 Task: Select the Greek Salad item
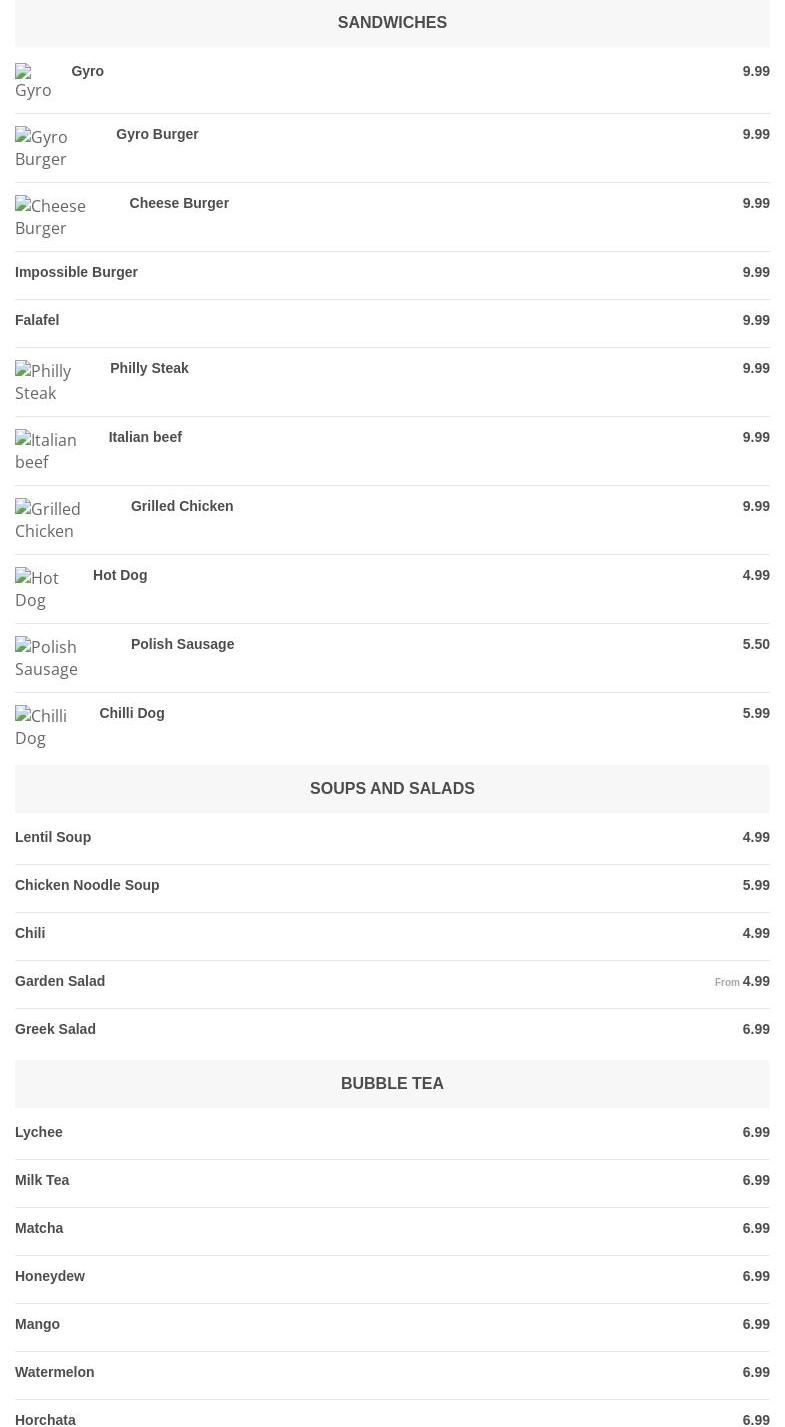[56, 1029]
